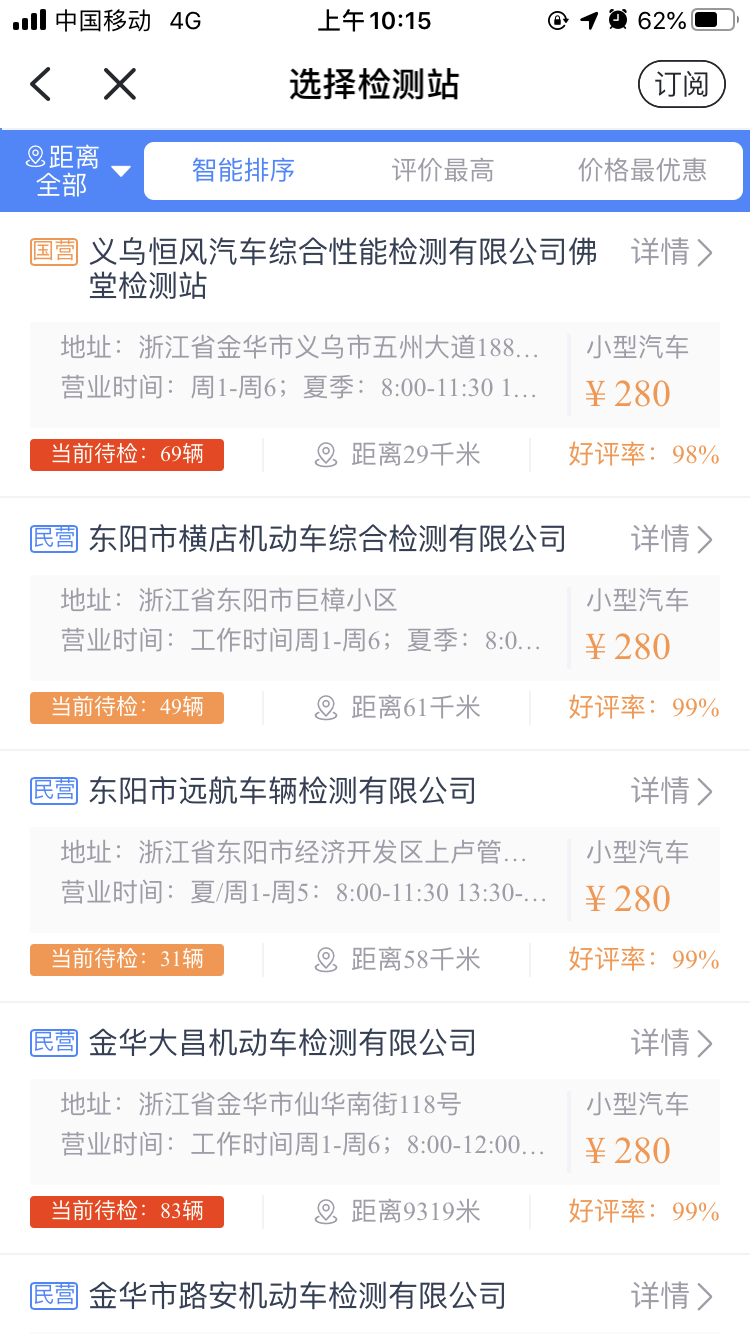Open the 东阳市横店机动车综合检测 station card
Image resolution: width=750 pixels, height=1334 pixels.
pyautogui.click(x=327, y=540)
